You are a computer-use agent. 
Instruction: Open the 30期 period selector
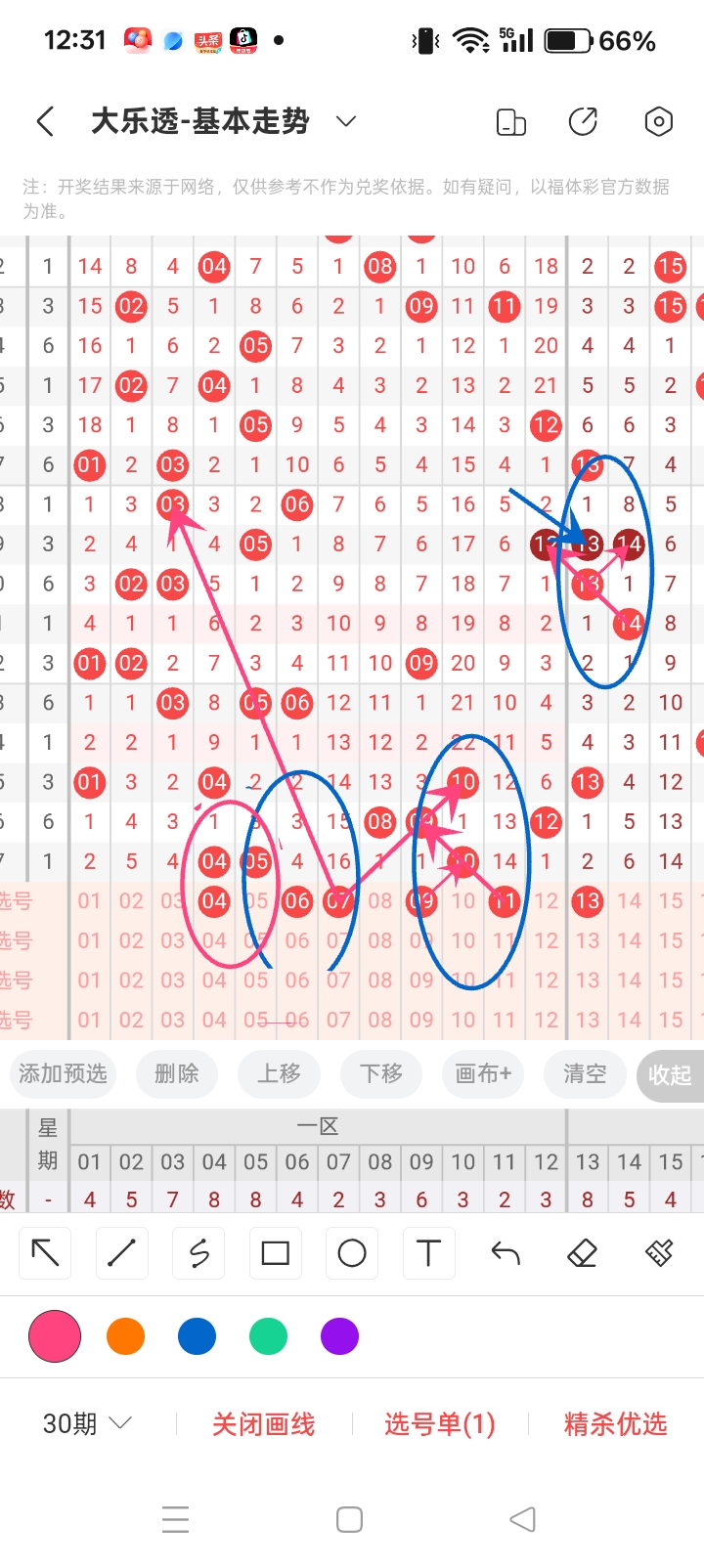[84, 1422]
